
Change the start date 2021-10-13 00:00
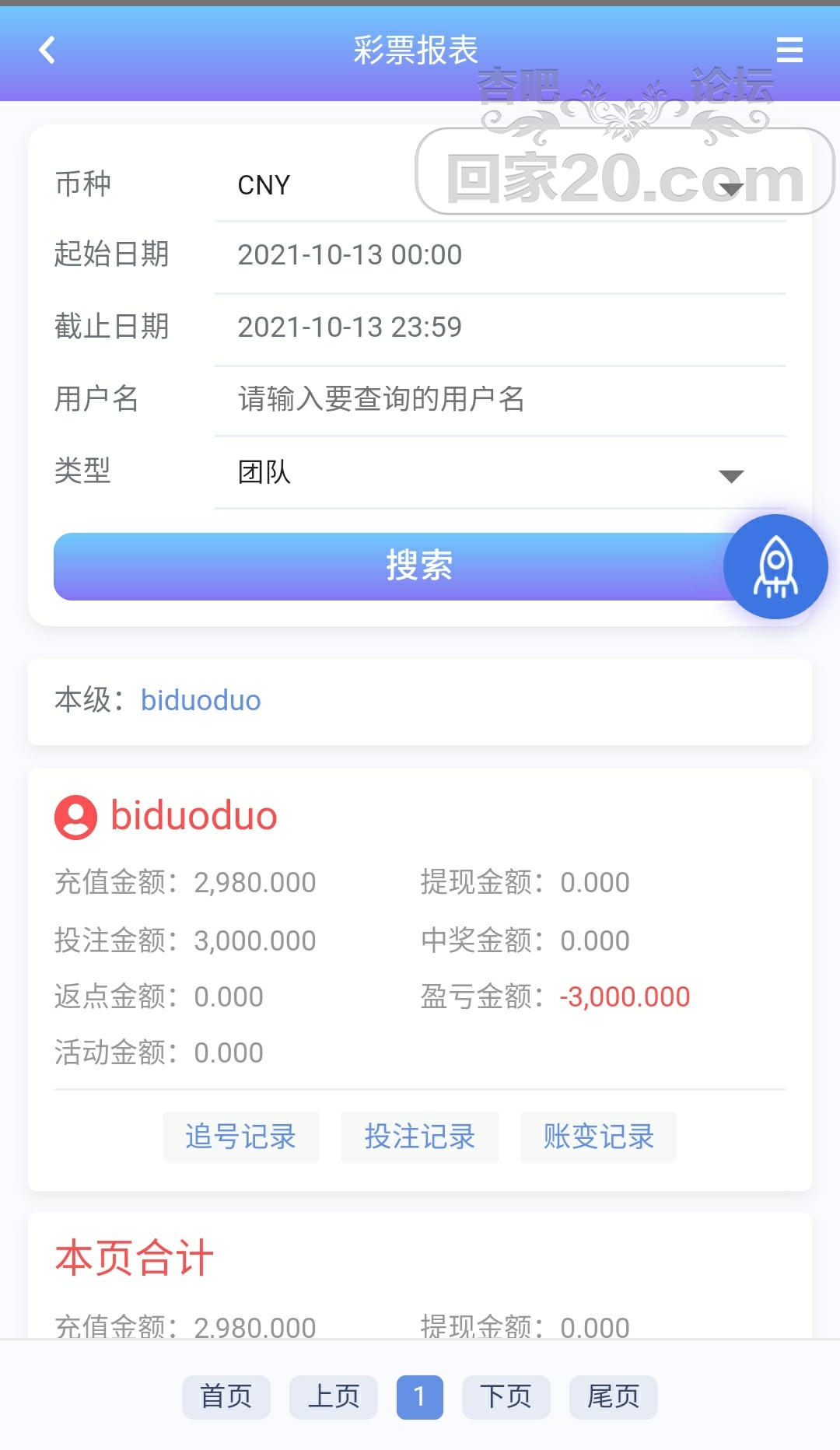click(x=498, y=255)
